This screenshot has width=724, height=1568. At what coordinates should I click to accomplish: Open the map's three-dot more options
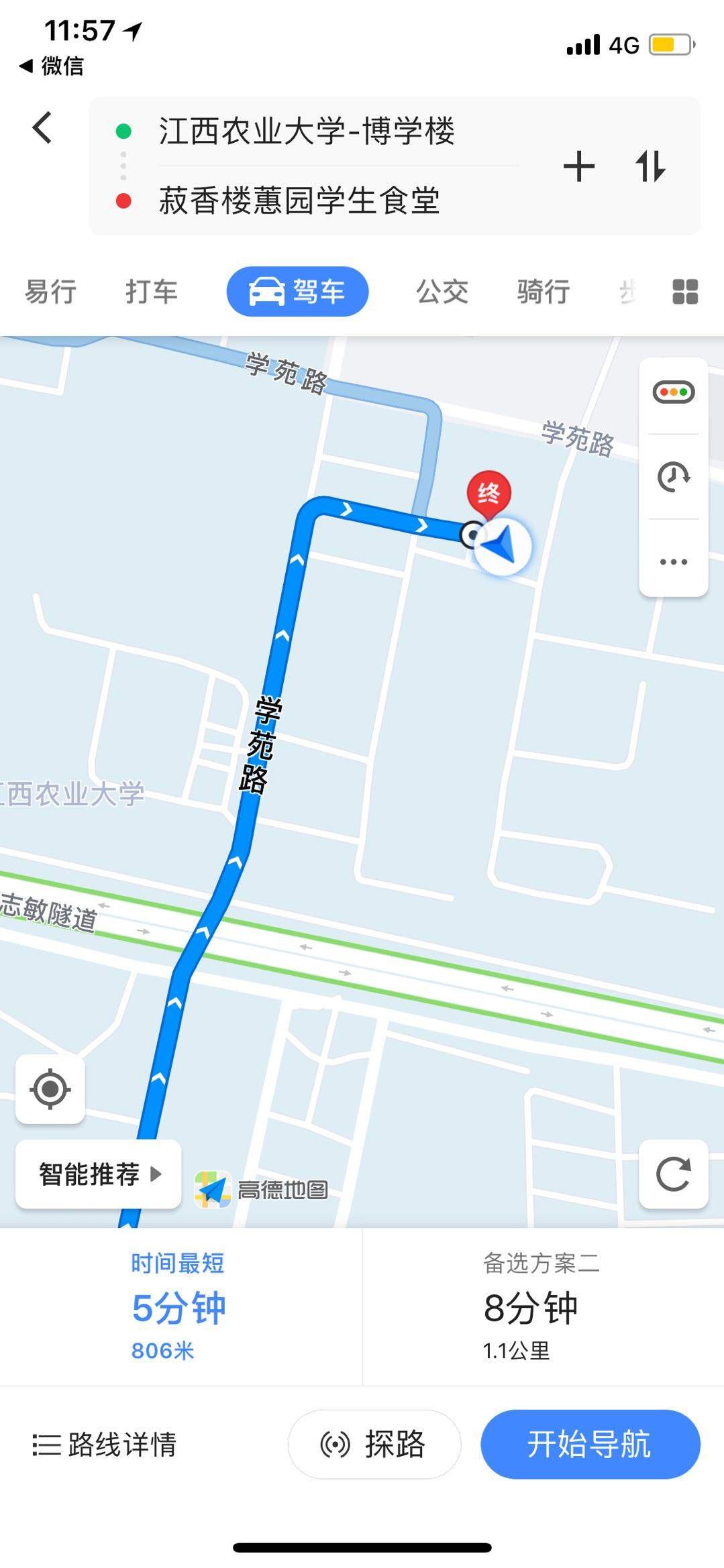point(674,562)
